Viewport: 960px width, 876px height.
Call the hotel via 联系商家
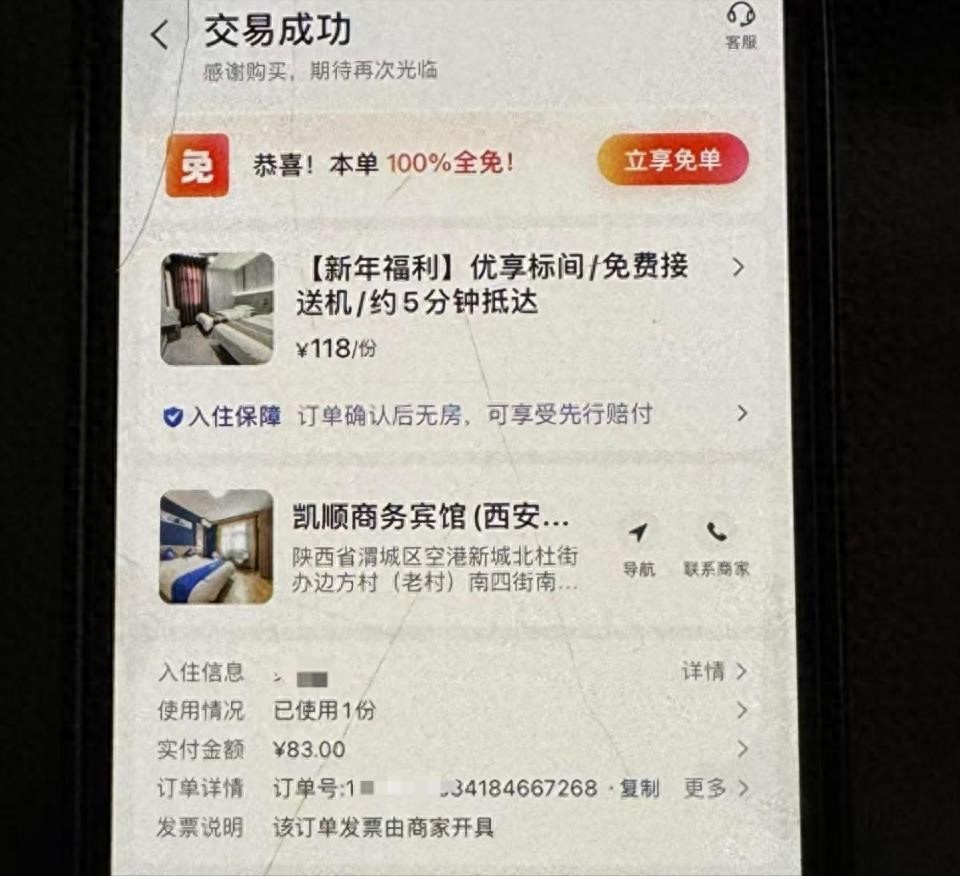[x=716, y=548]
